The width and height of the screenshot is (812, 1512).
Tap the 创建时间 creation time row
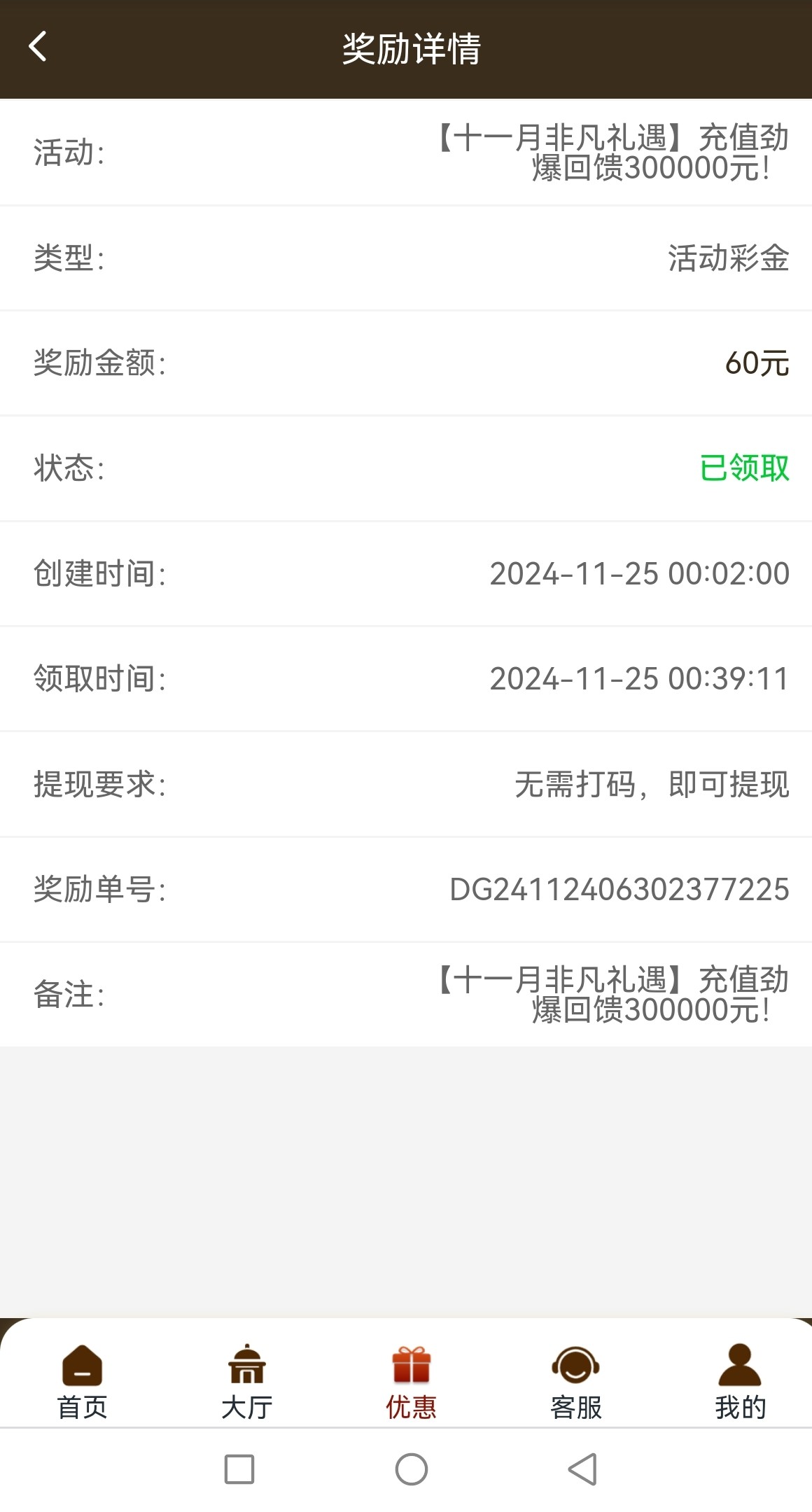coord(406,573)
